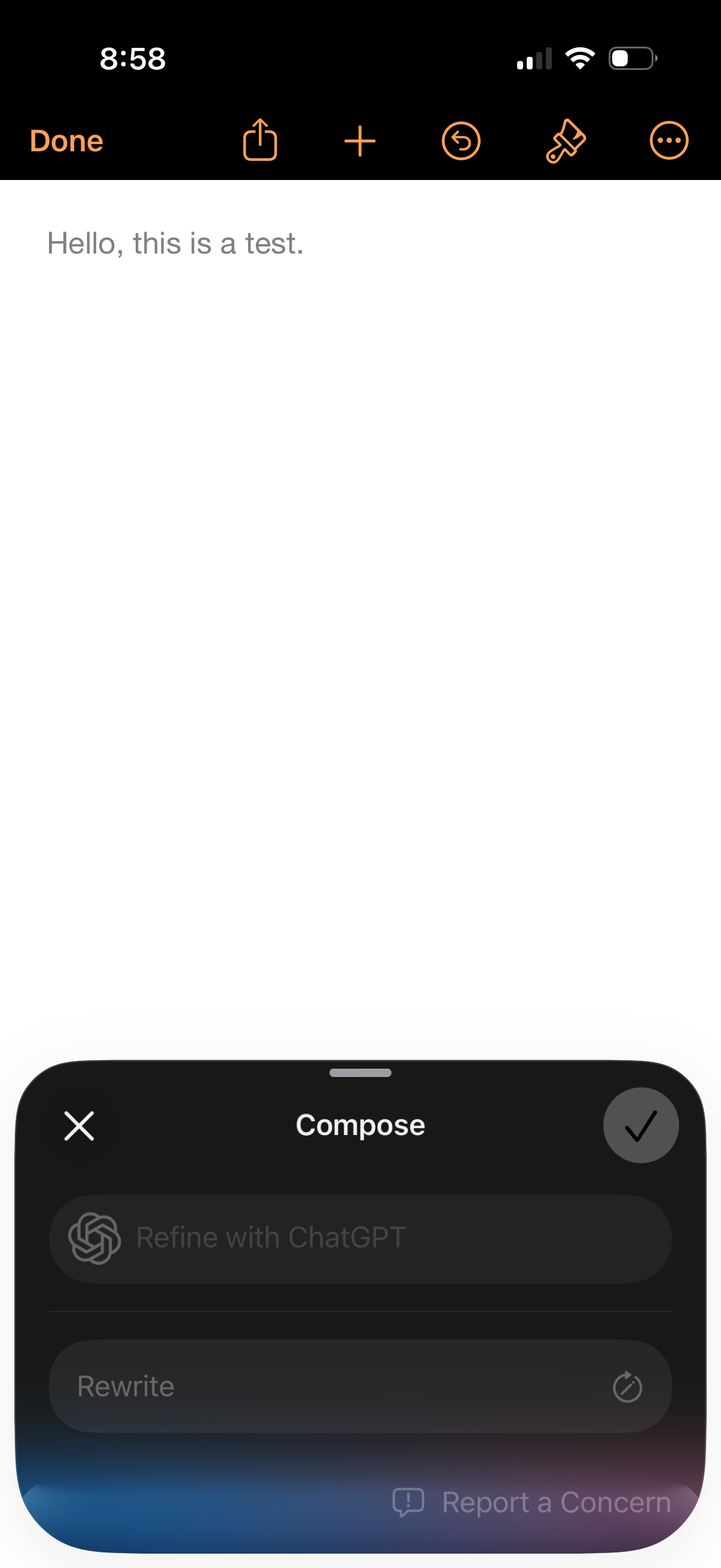Tap the Report a Concern speech bubble icon
This screenshot has width=721, height=1568.
click(409, 1502)
